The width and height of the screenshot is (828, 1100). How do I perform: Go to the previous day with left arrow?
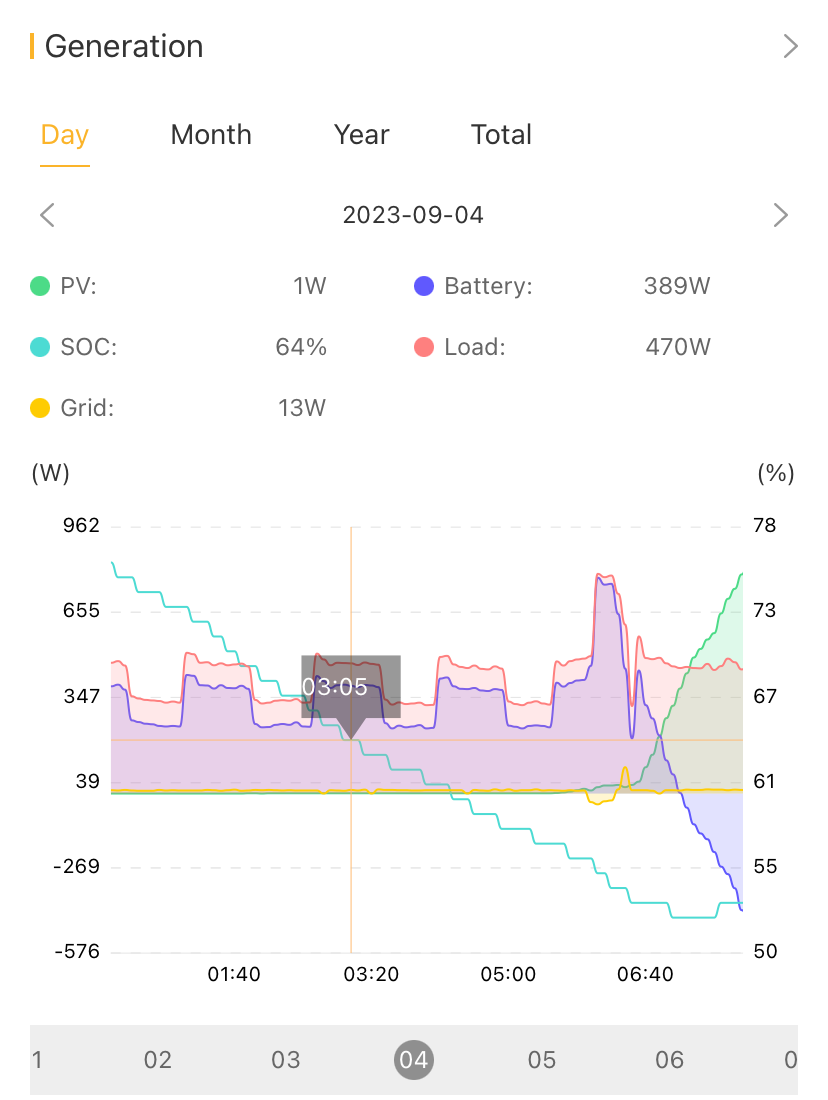point(47,215)
